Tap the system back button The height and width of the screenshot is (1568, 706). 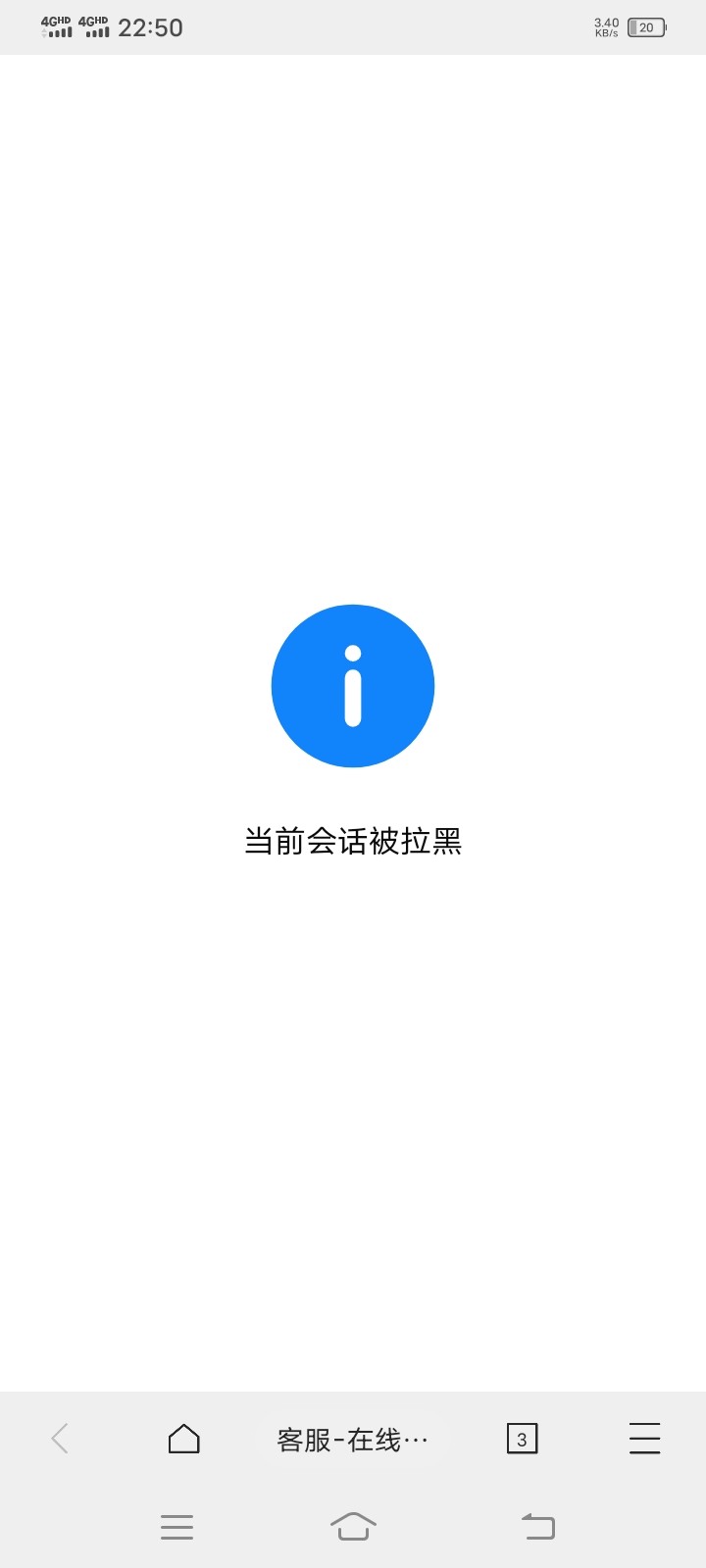(537, 1527)
